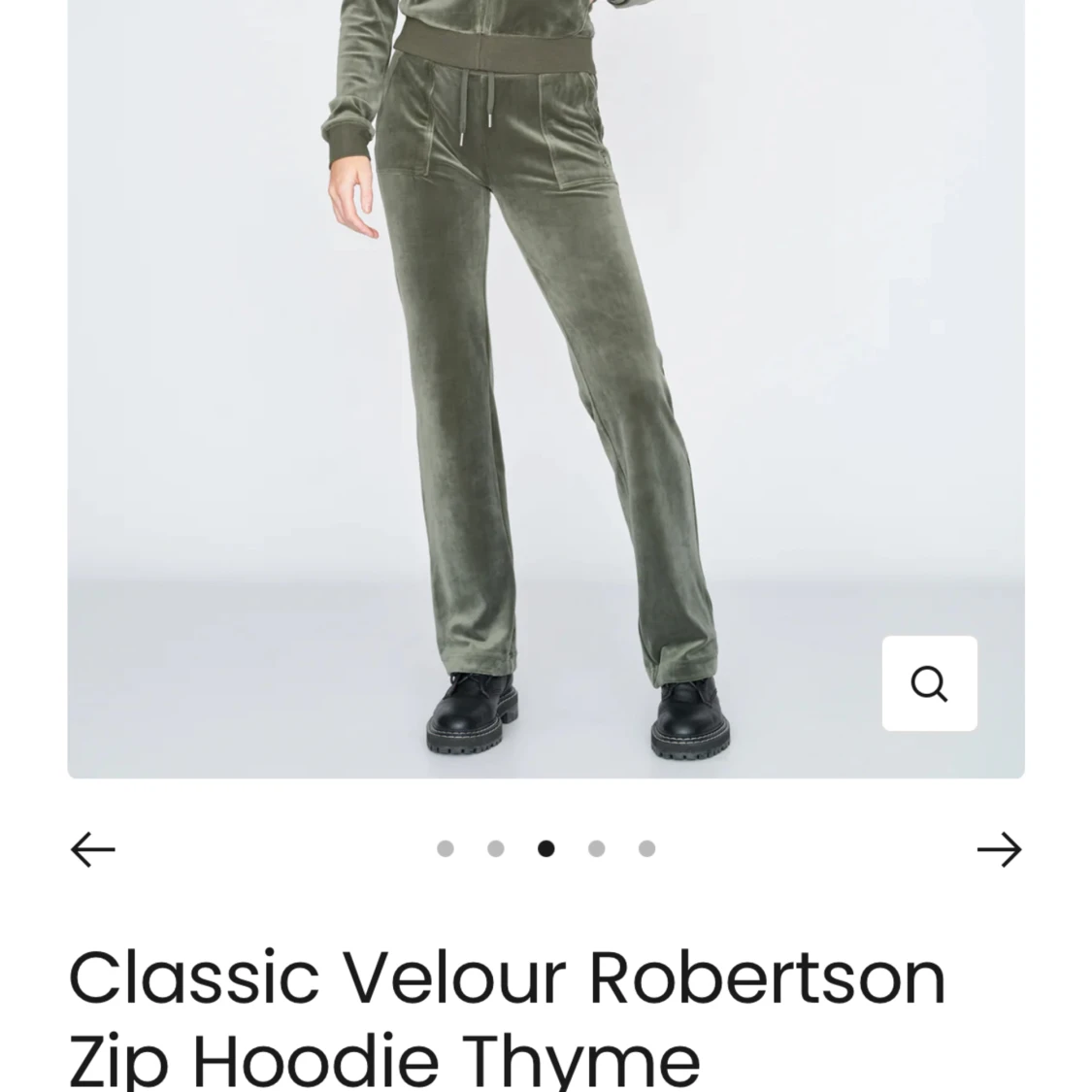Go to the next product image

click(1000, 849)
